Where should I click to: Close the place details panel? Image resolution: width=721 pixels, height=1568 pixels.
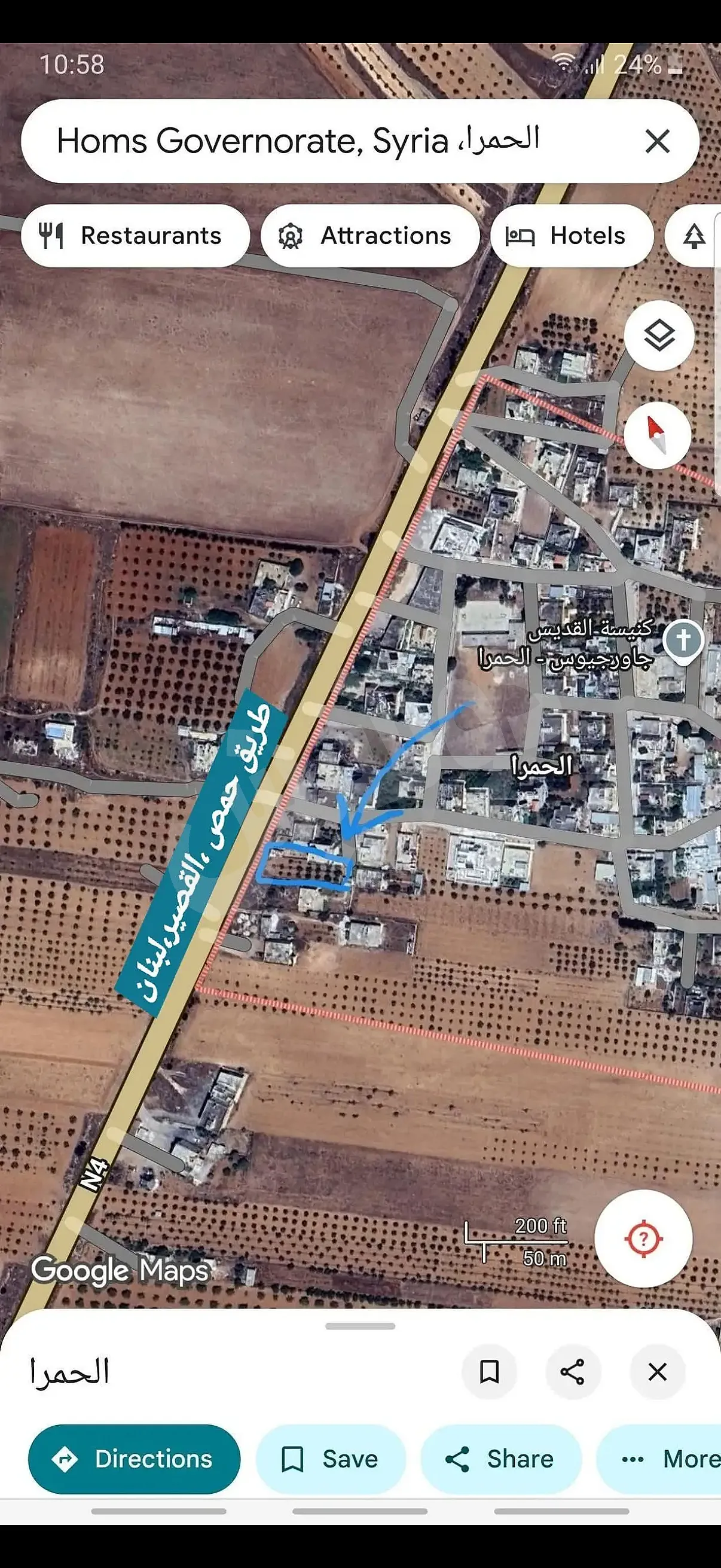click(x=657, y=1372)
